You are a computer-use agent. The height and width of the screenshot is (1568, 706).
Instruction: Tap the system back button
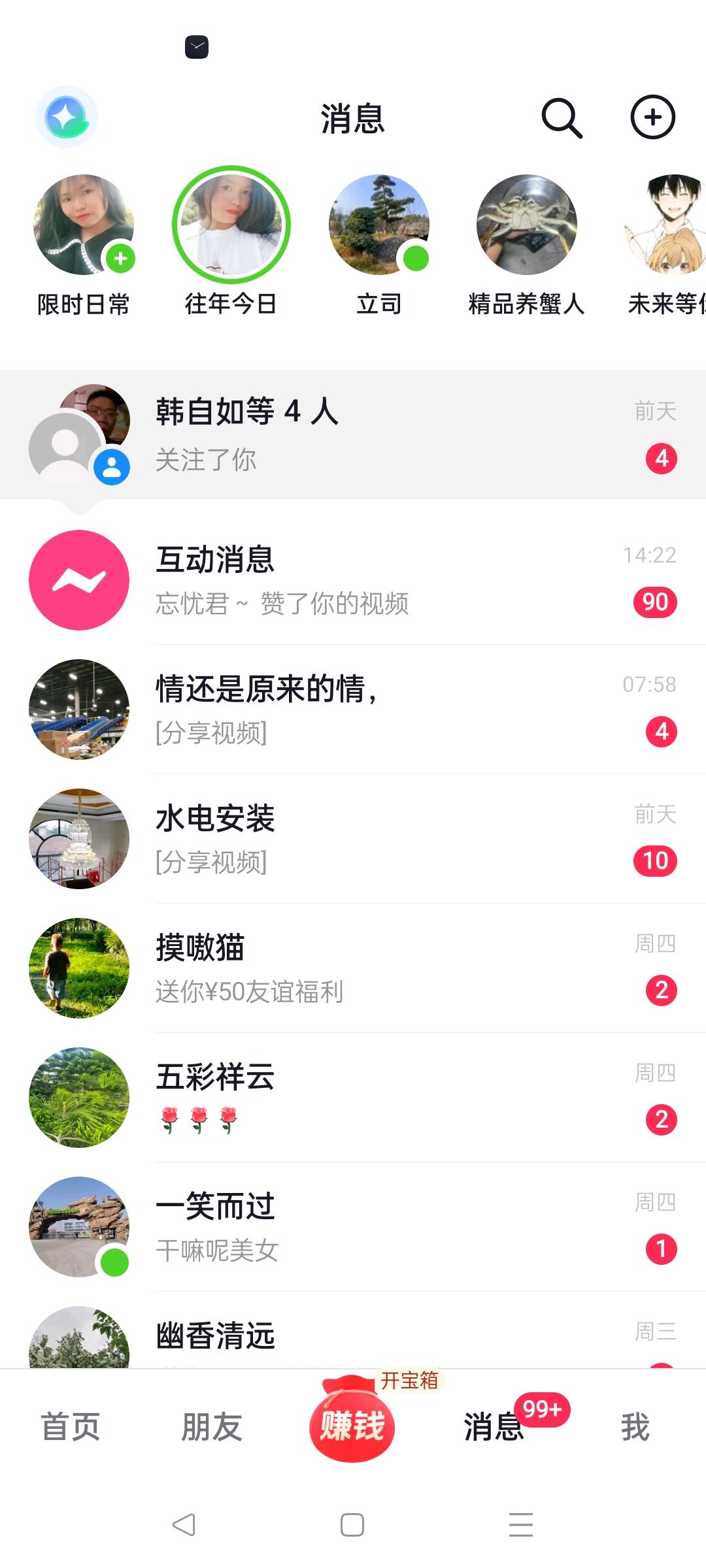pos(184,1525)
